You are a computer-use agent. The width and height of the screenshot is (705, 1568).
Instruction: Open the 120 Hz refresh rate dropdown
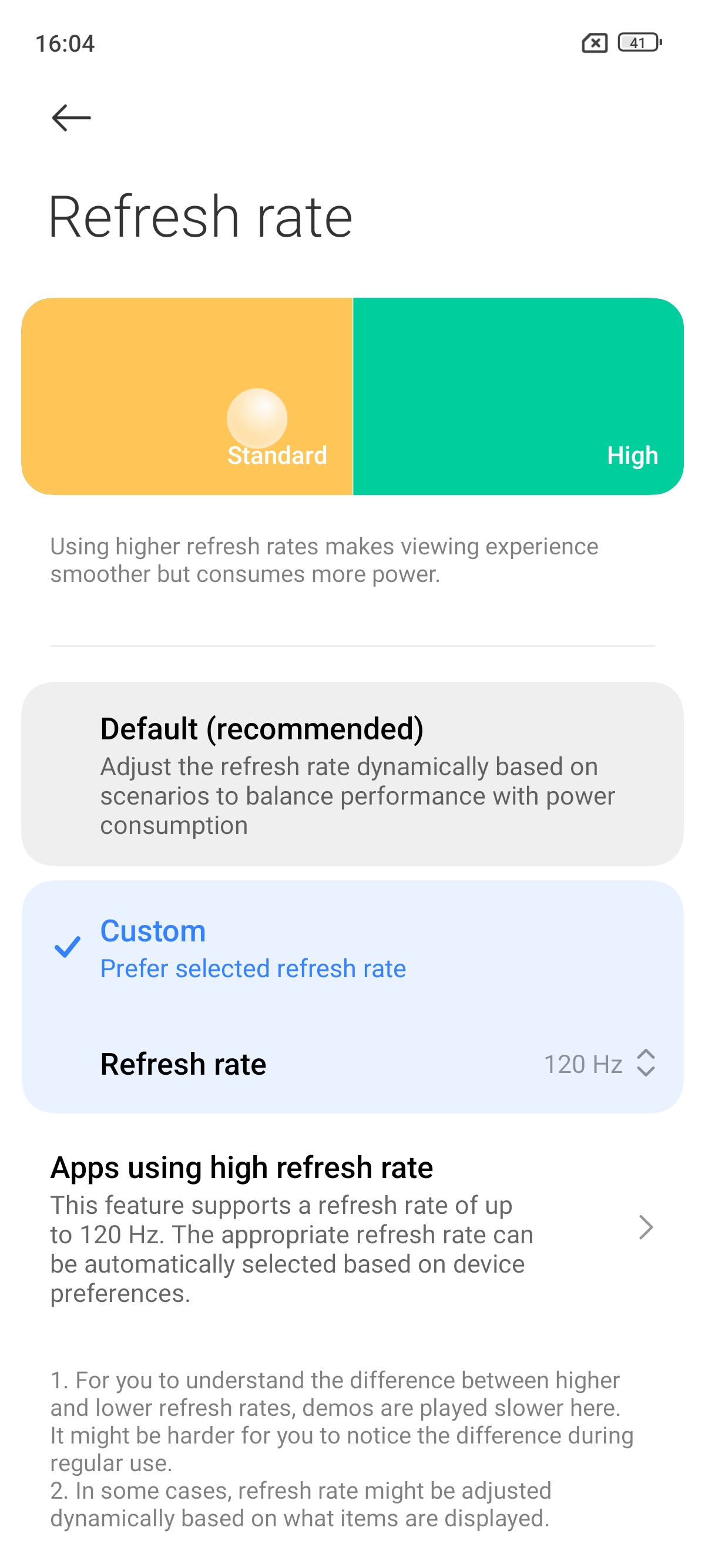599,1064
